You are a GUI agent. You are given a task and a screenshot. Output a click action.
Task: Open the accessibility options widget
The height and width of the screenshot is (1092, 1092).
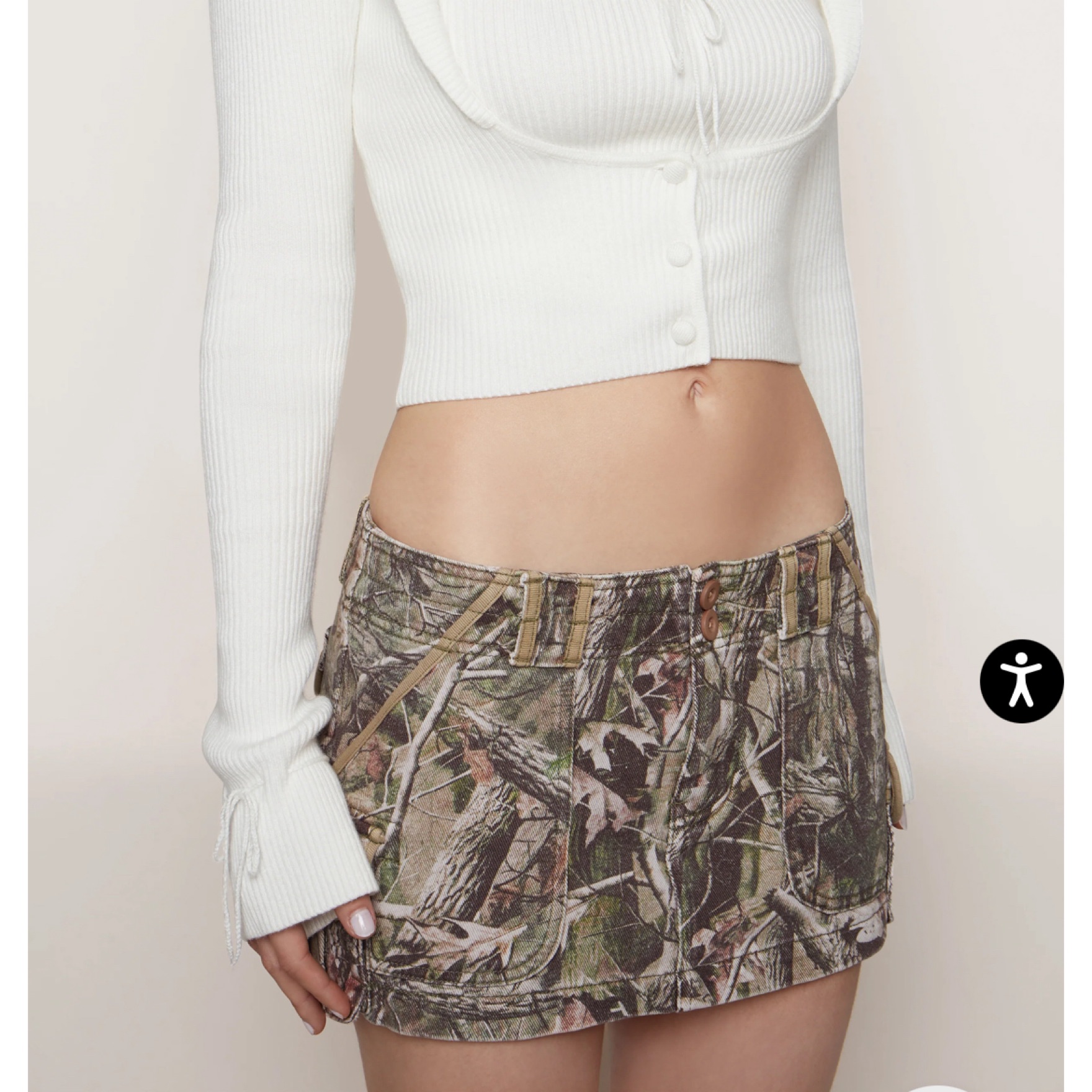click(1021, 681)
